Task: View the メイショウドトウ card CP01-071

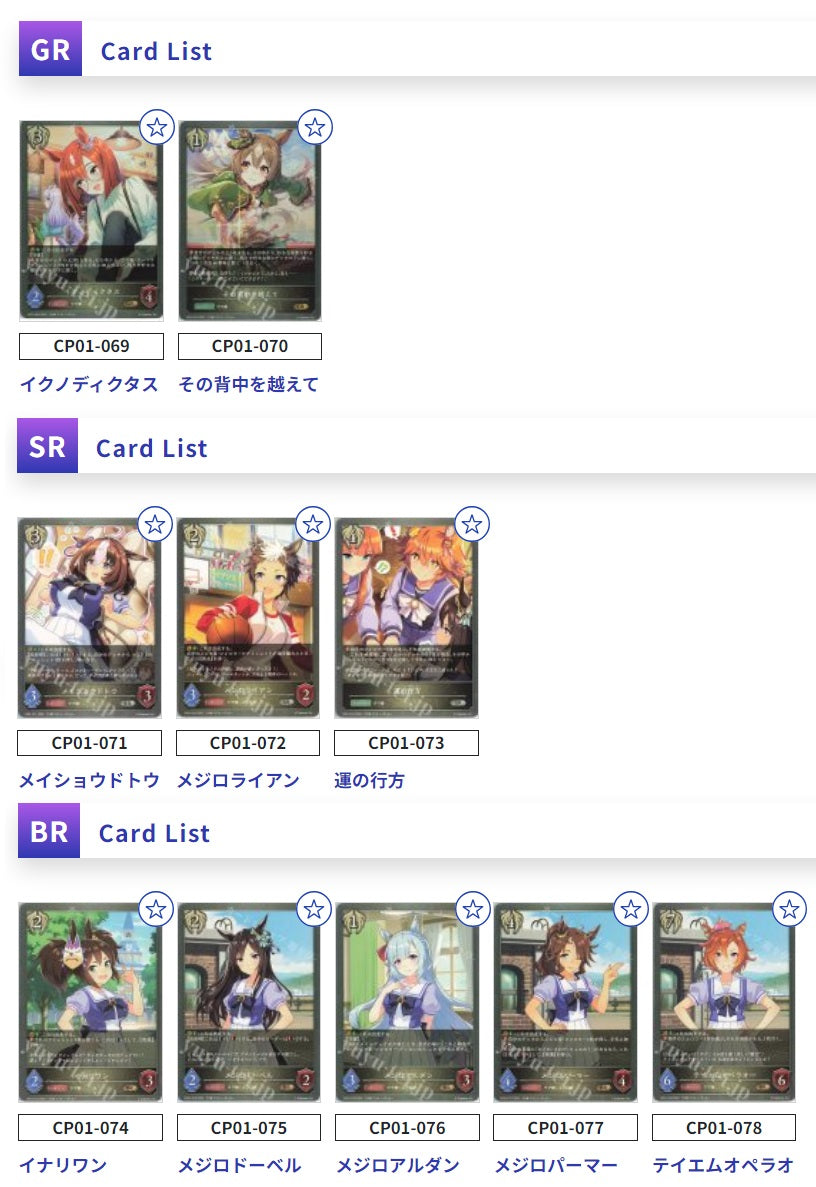Action: (x=88, y=618)
